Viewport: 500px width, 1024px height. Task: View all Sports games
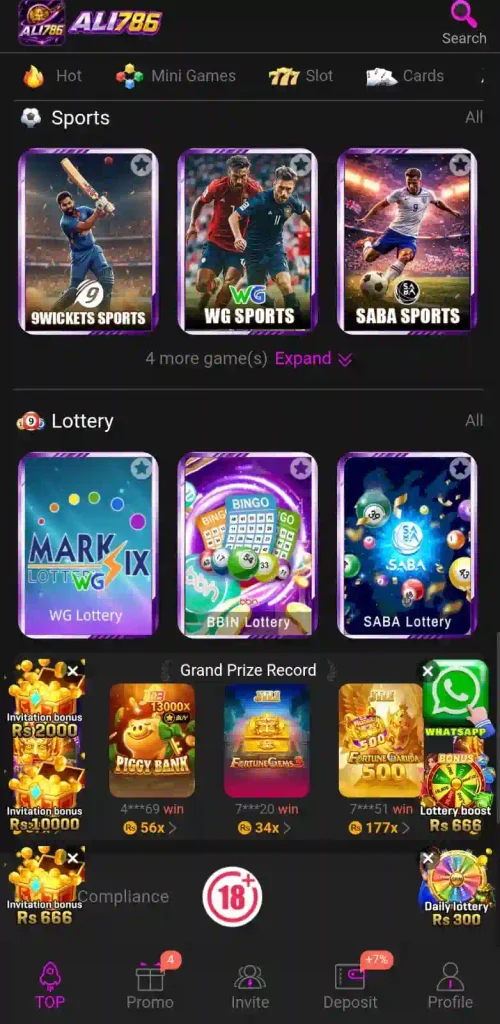click(x=474, y=118)
